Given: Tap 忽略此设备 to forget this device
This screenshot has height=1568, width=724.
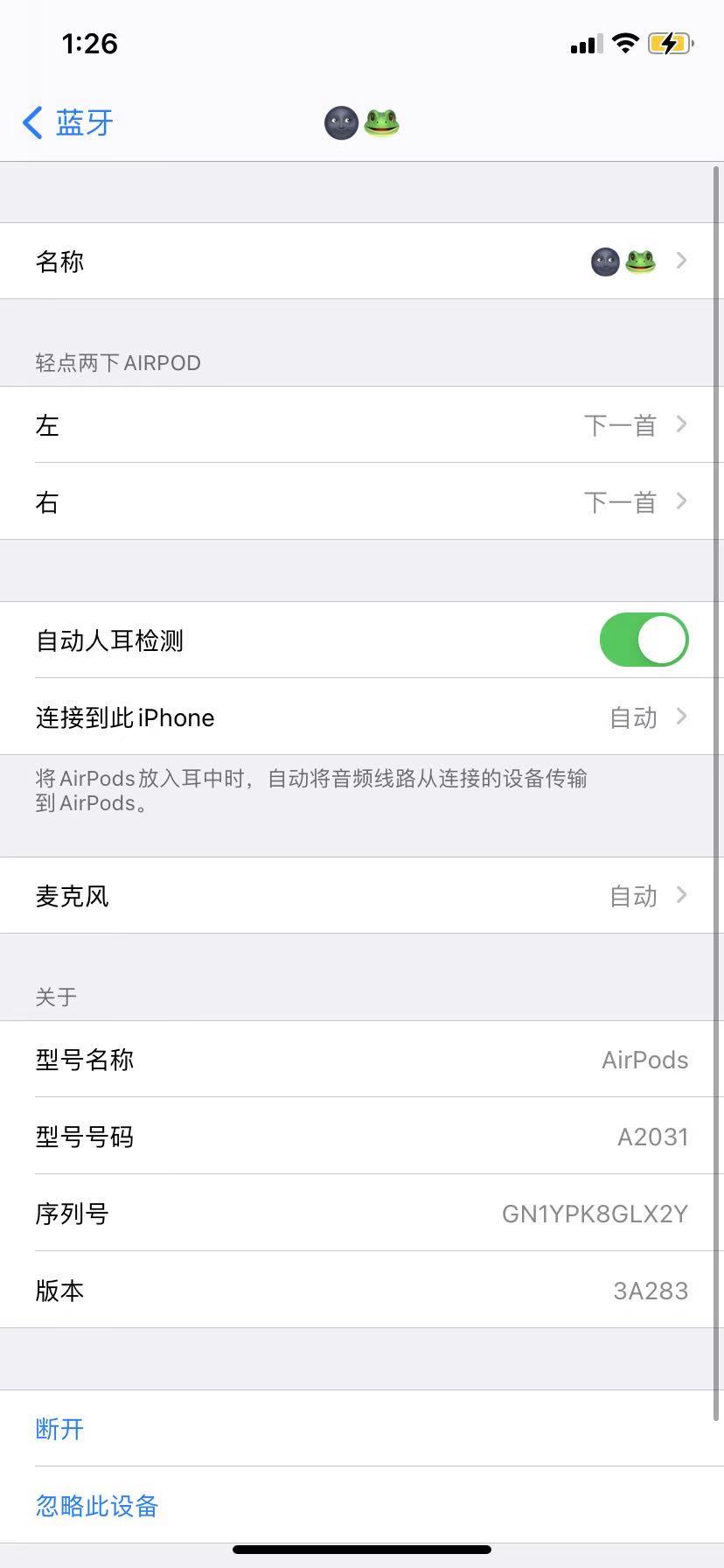Looking at the screenshot, I should (x=96, y=1506).
